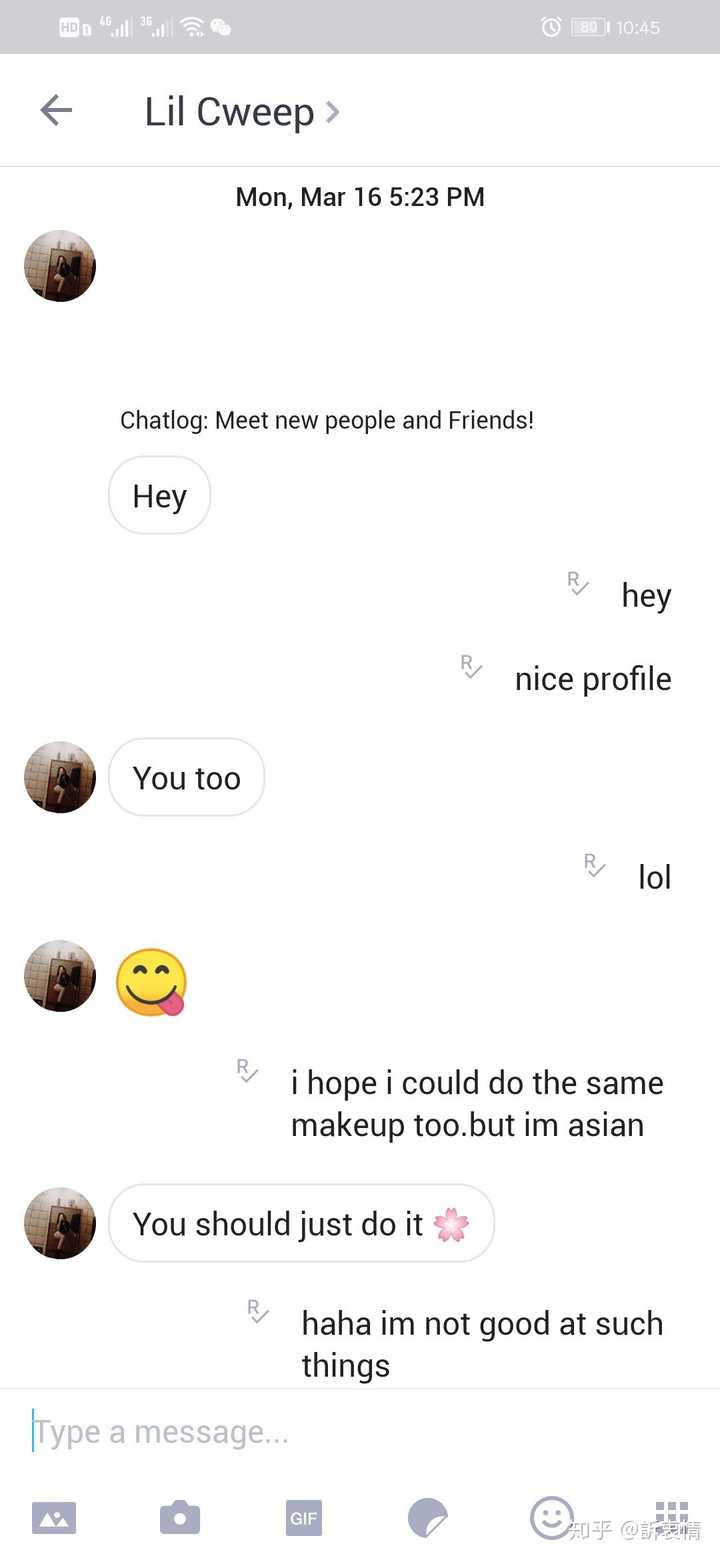Open the emoji smiley picker
720x1560 pixels.
551,1518
